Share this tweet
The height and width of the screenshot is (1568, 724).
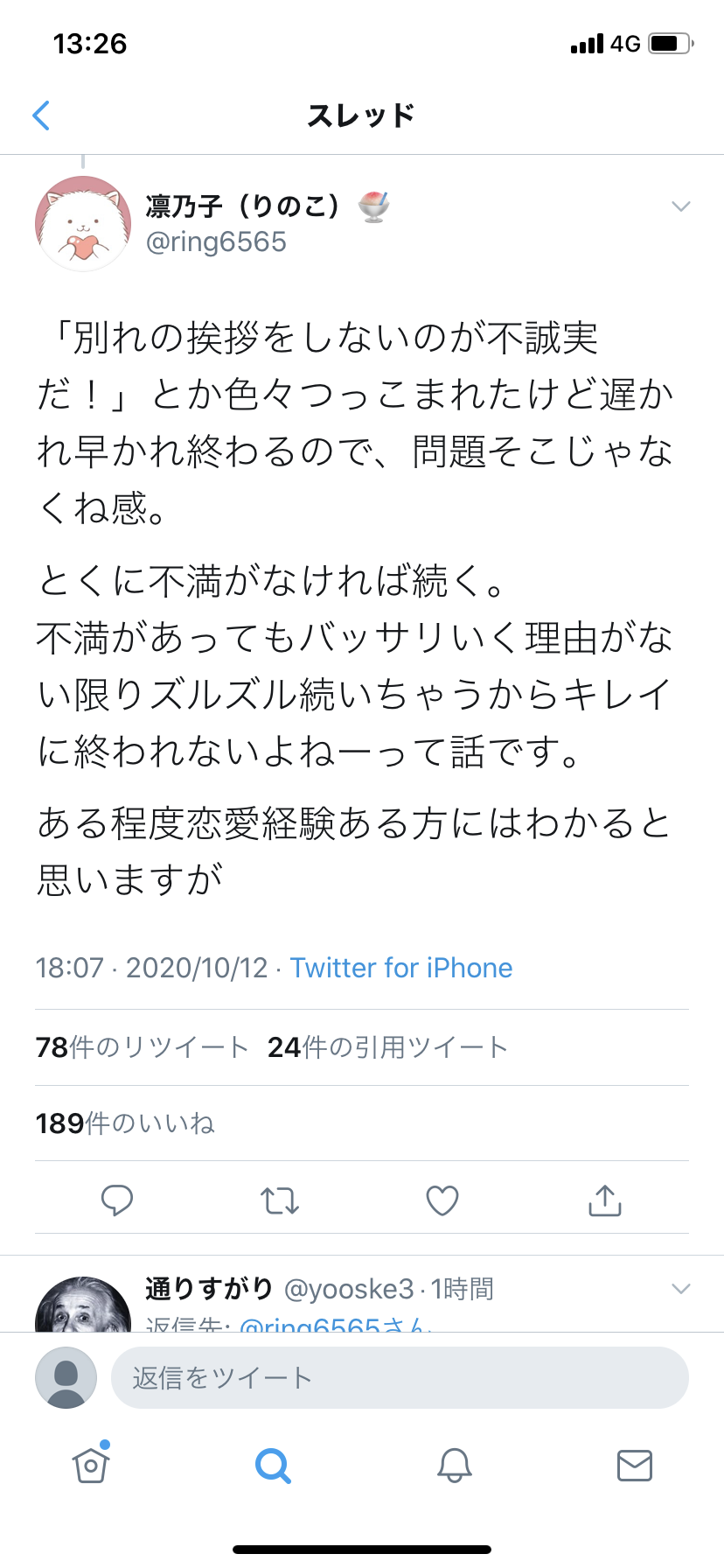[x=605, y=1200]
